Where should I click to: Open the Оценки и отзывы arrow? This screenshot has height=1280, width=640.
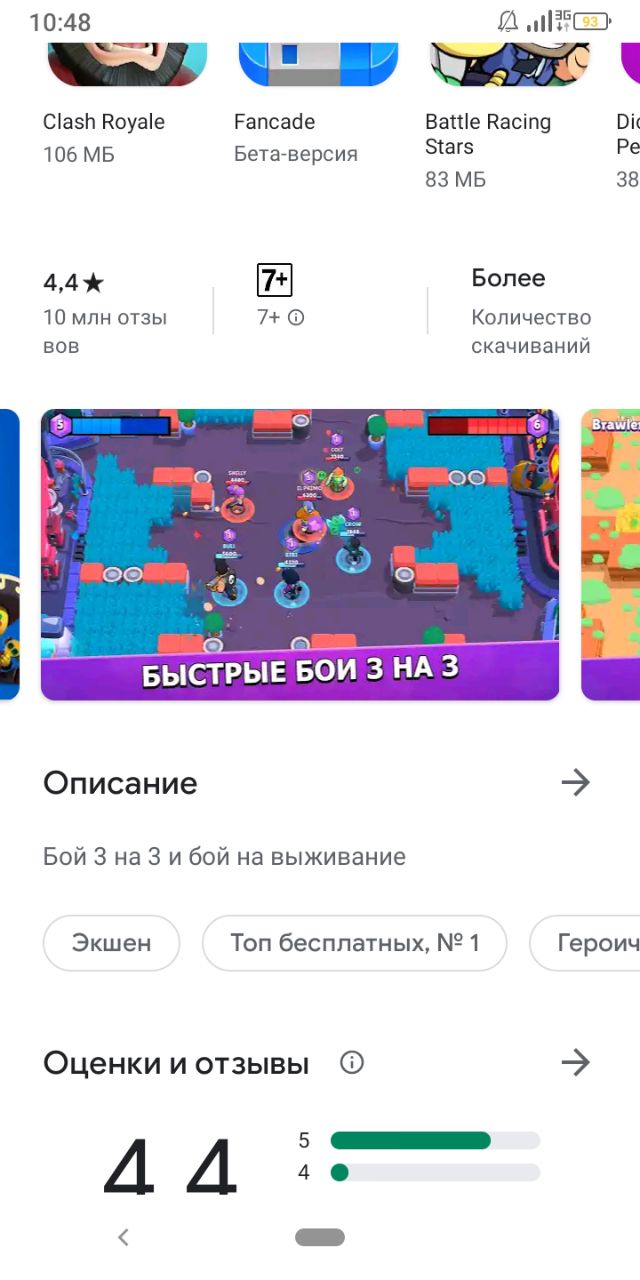pyautogui.click(x=575, y=1062)
